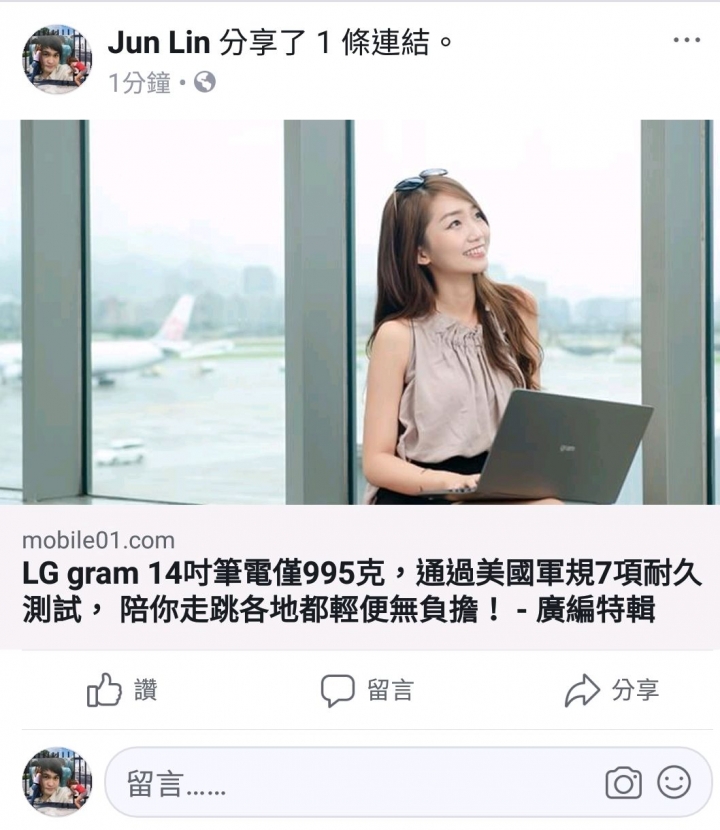This screenshot has width=720, height=830.
Task: Attach a photo with the camera icon
Action: coord(623,784)
